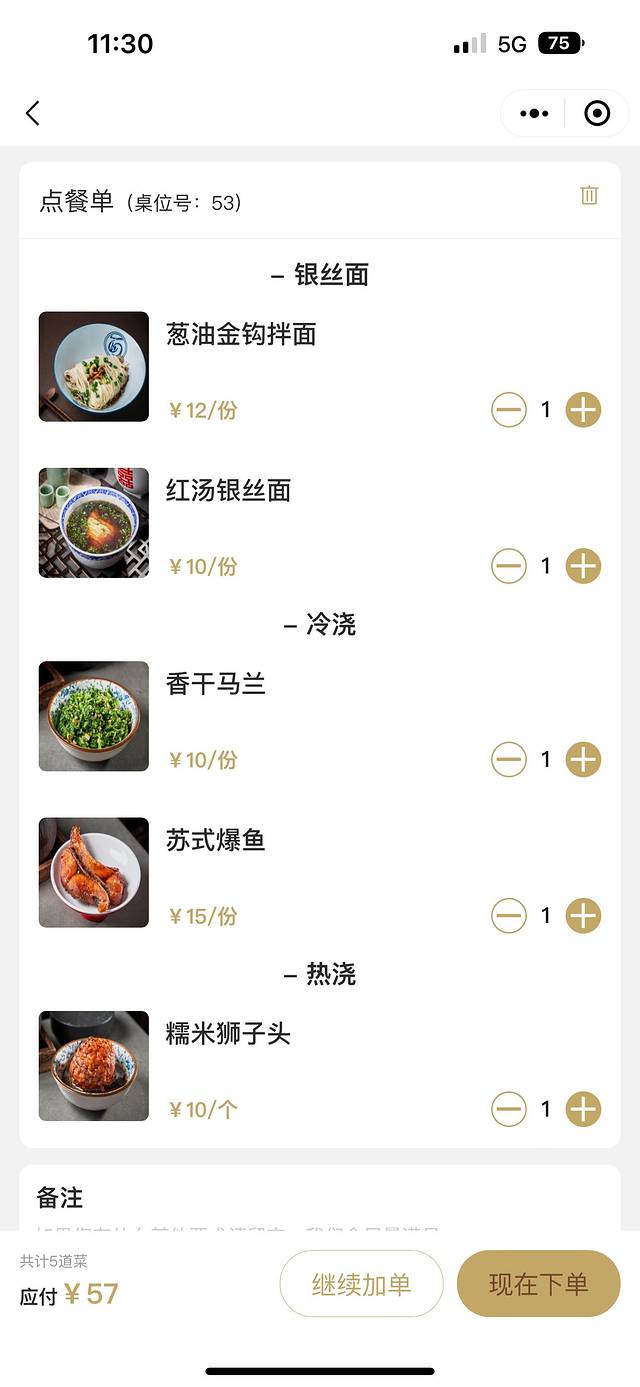Screen dimensions: 640x1387
Task: Clear the order with the trash icon
Action: (589, 196)
